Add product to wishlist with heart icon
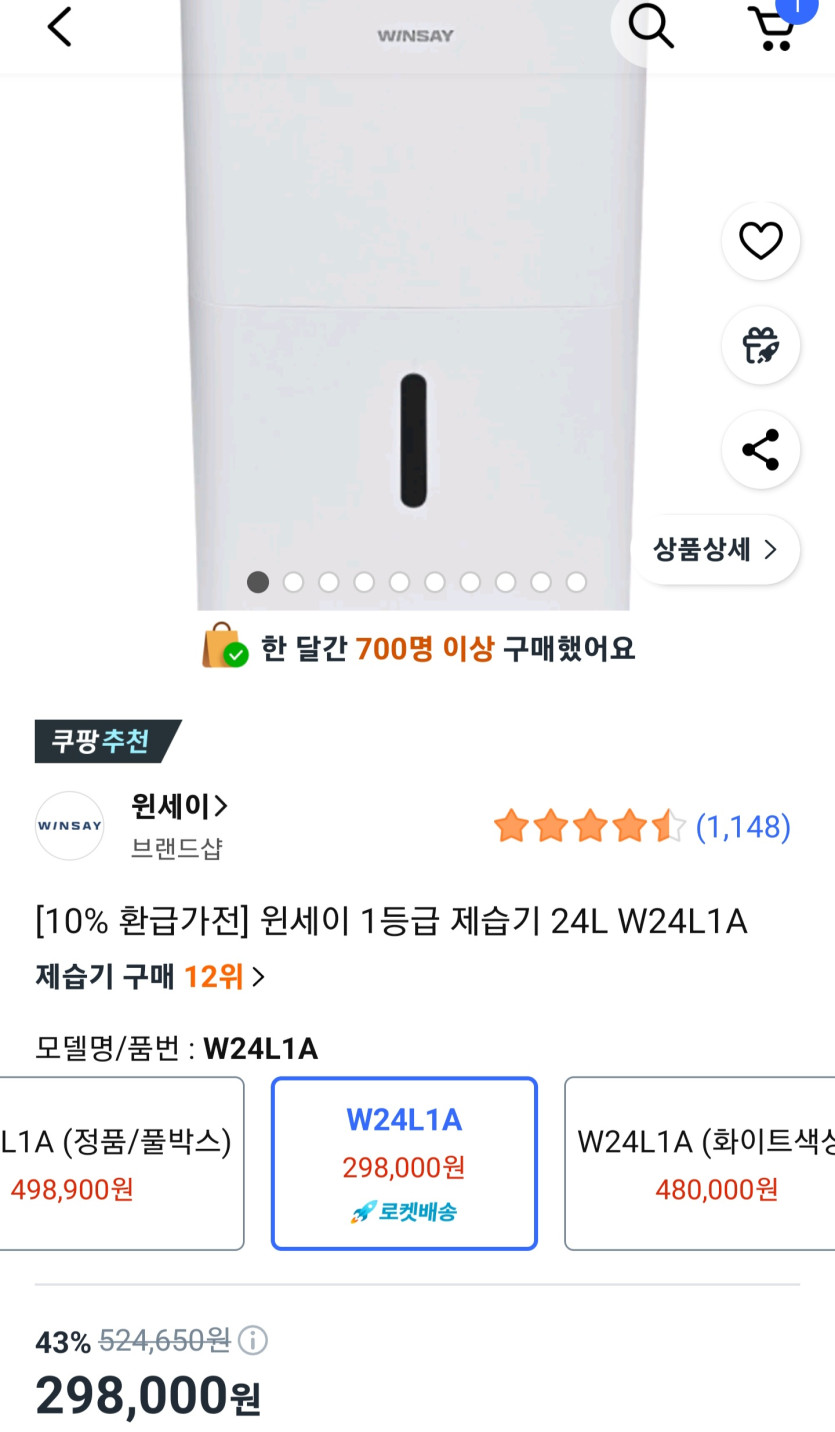This screenshot has height=1432, width=835. pyautogui.click(x=760, y=241)
